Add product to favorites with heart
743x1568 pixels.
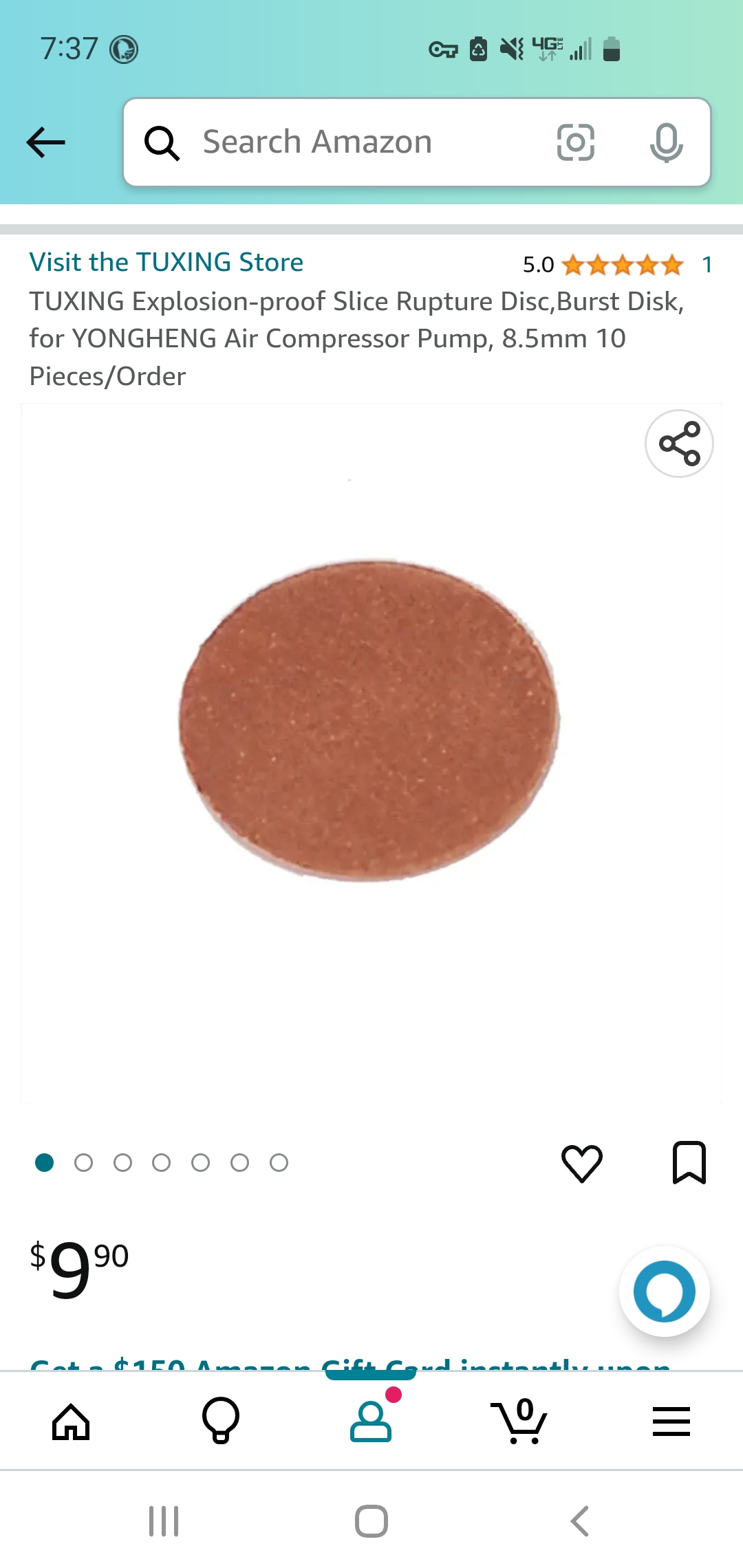click(582, 1163)
